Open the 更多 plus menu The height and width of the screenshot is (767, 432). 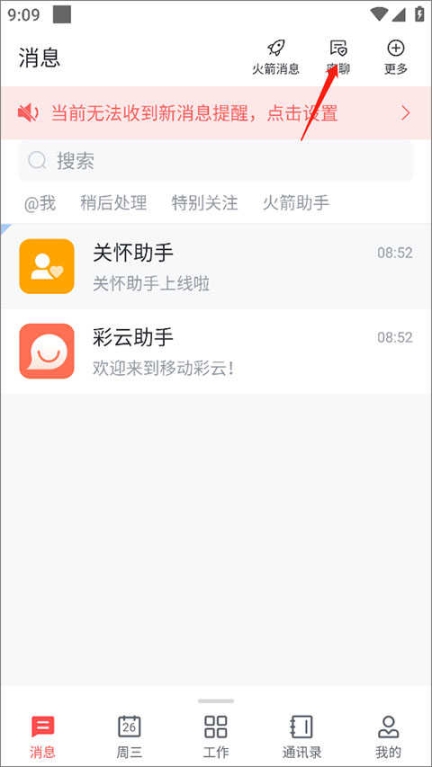coord(395,57)
